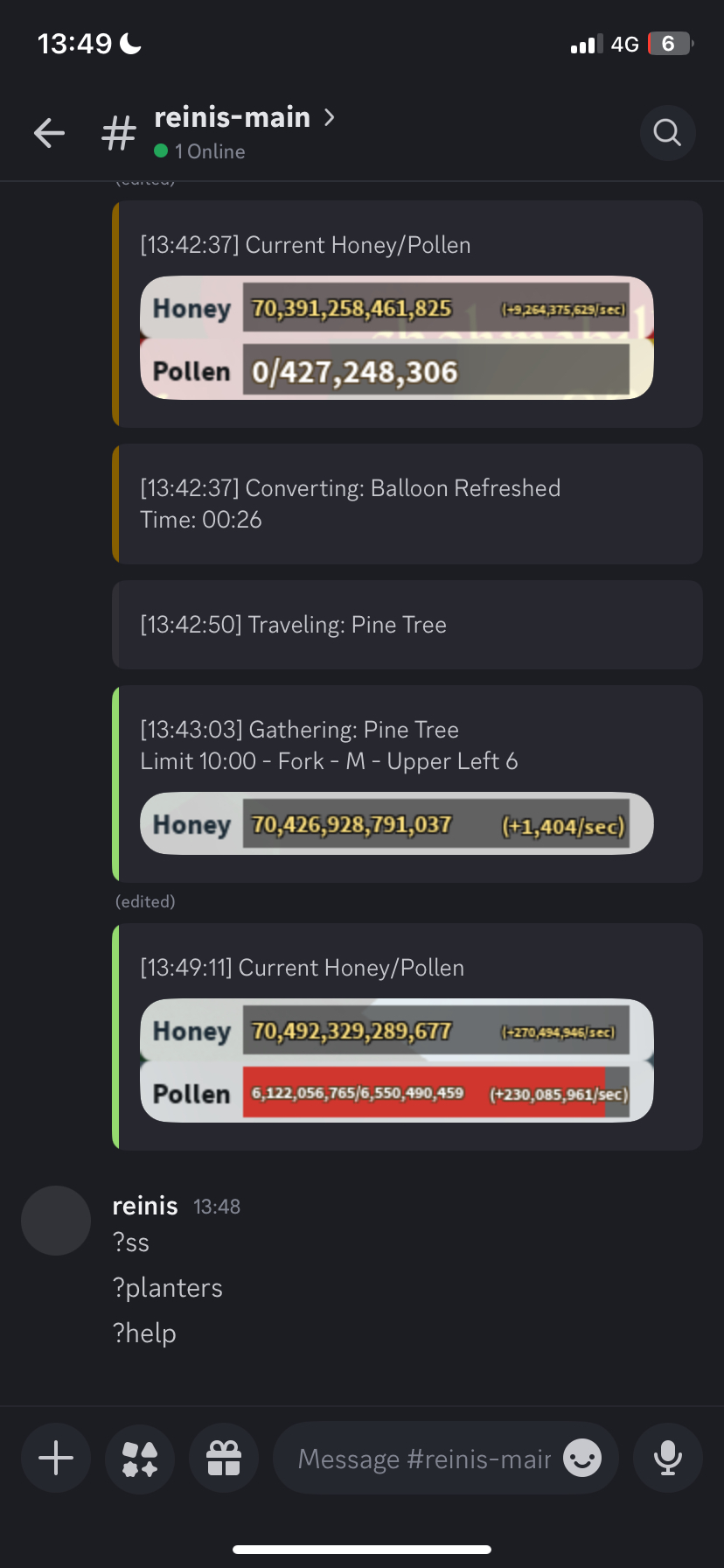
Task: Open reinis-main channel details
Action: [233, 118]
